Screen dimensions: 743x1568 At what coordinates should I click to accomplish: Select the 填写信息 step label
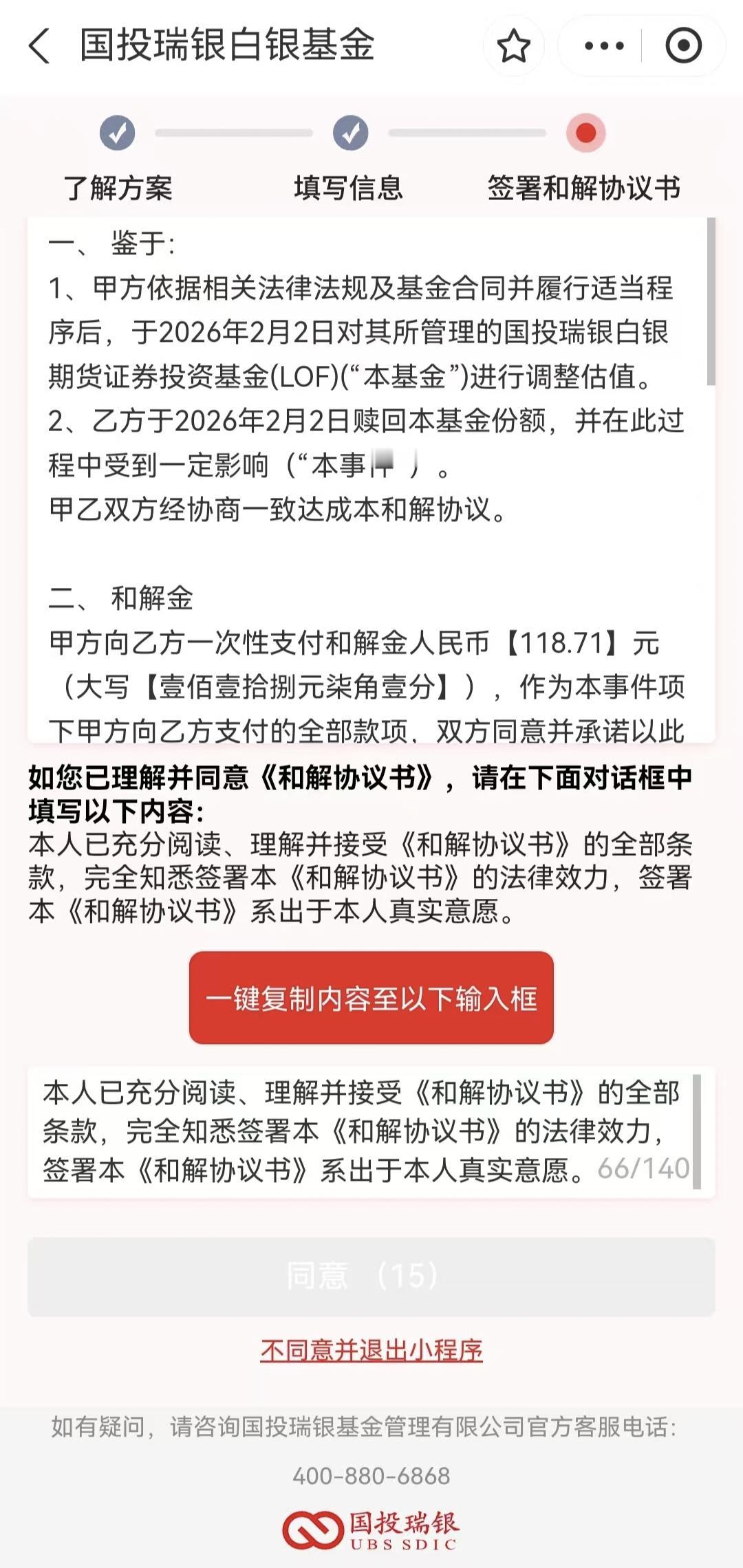click(349, 186)
